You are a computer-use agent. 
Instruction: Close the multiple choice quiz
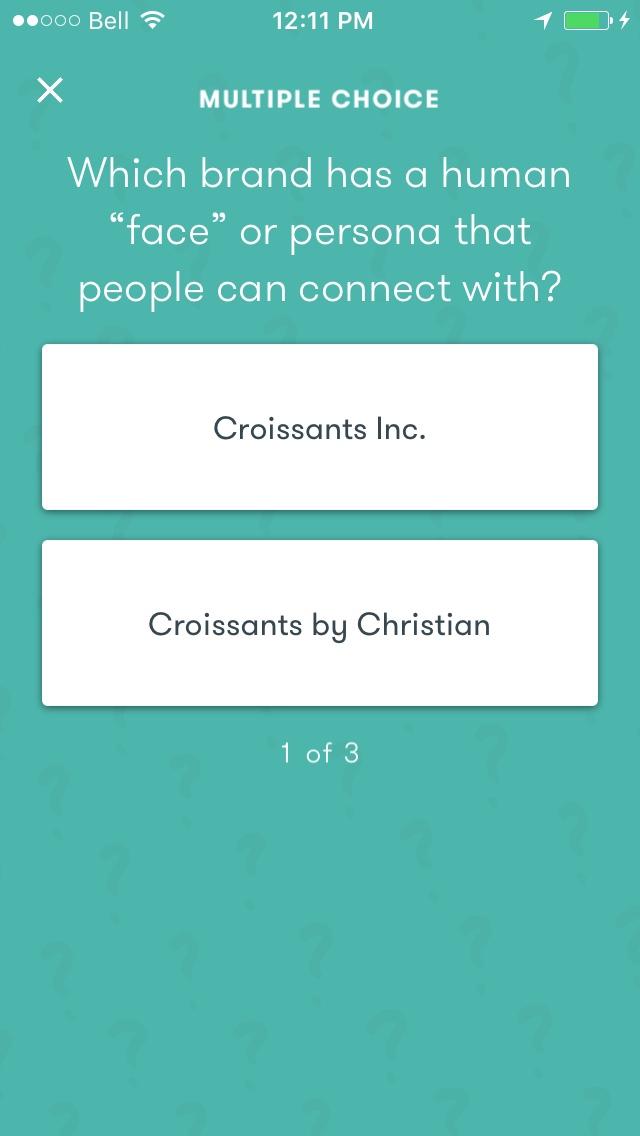tap(49, 91)
